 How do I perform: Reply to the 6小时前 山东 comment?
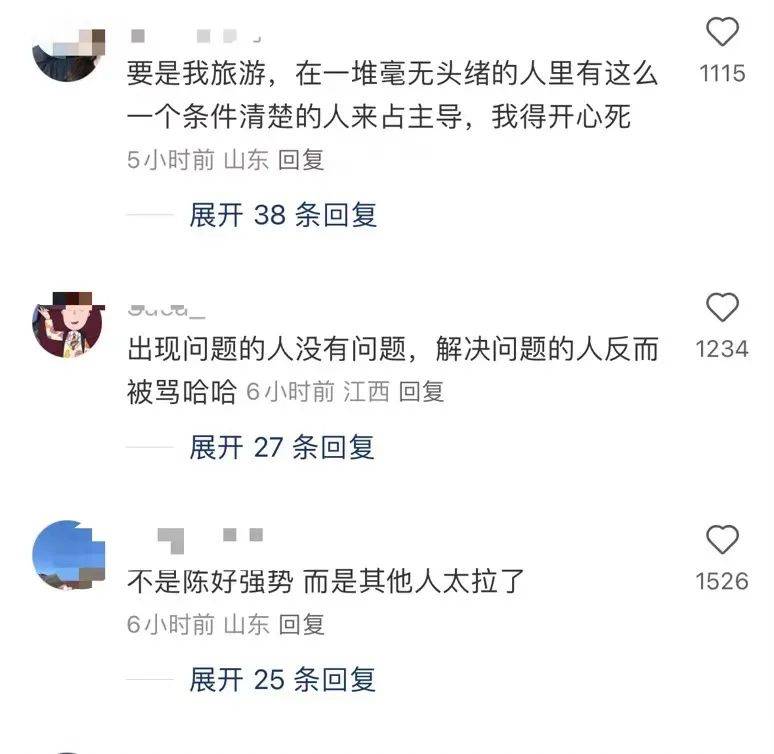301,625
